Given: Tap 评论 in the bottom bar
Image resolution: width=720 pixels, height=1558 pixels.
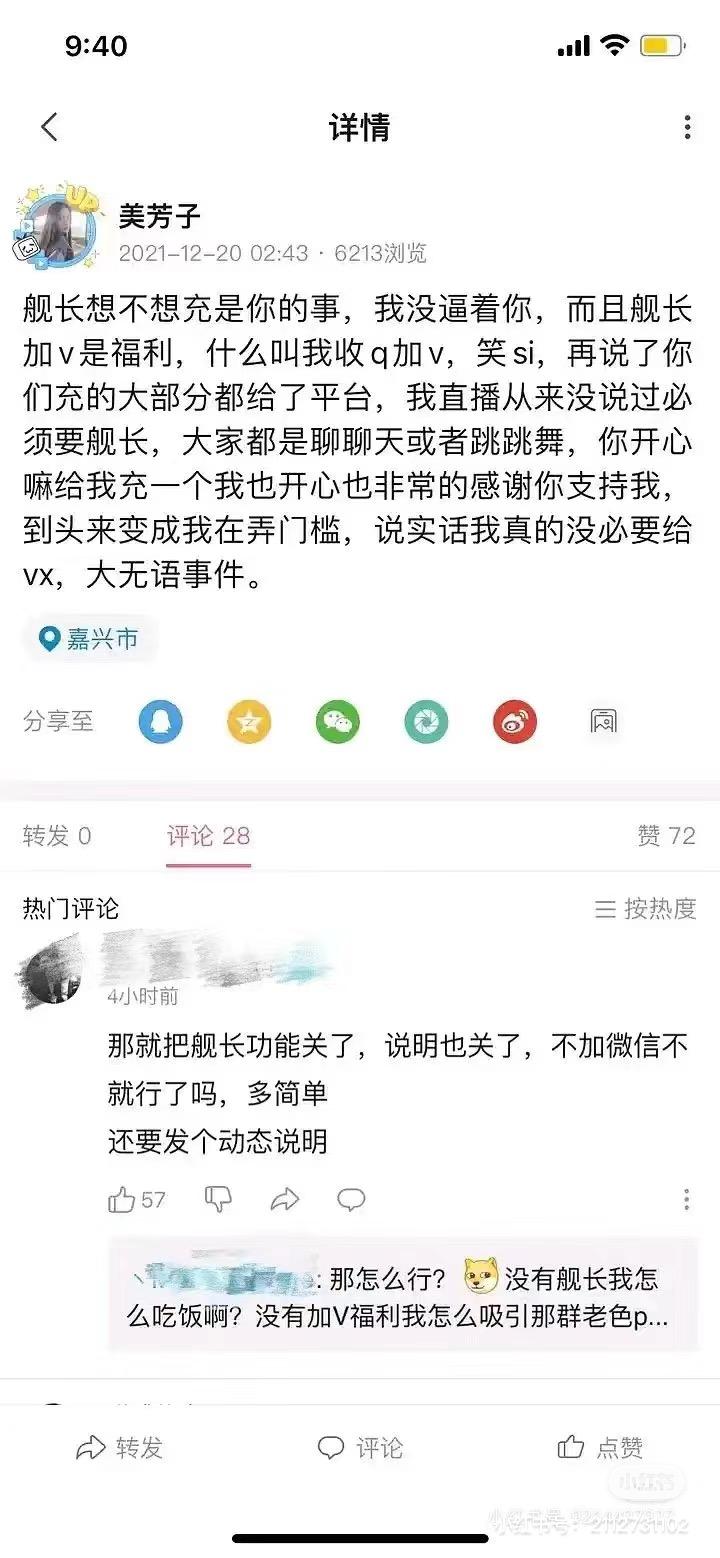Looking at the screenshot, I should [360, 1447].
